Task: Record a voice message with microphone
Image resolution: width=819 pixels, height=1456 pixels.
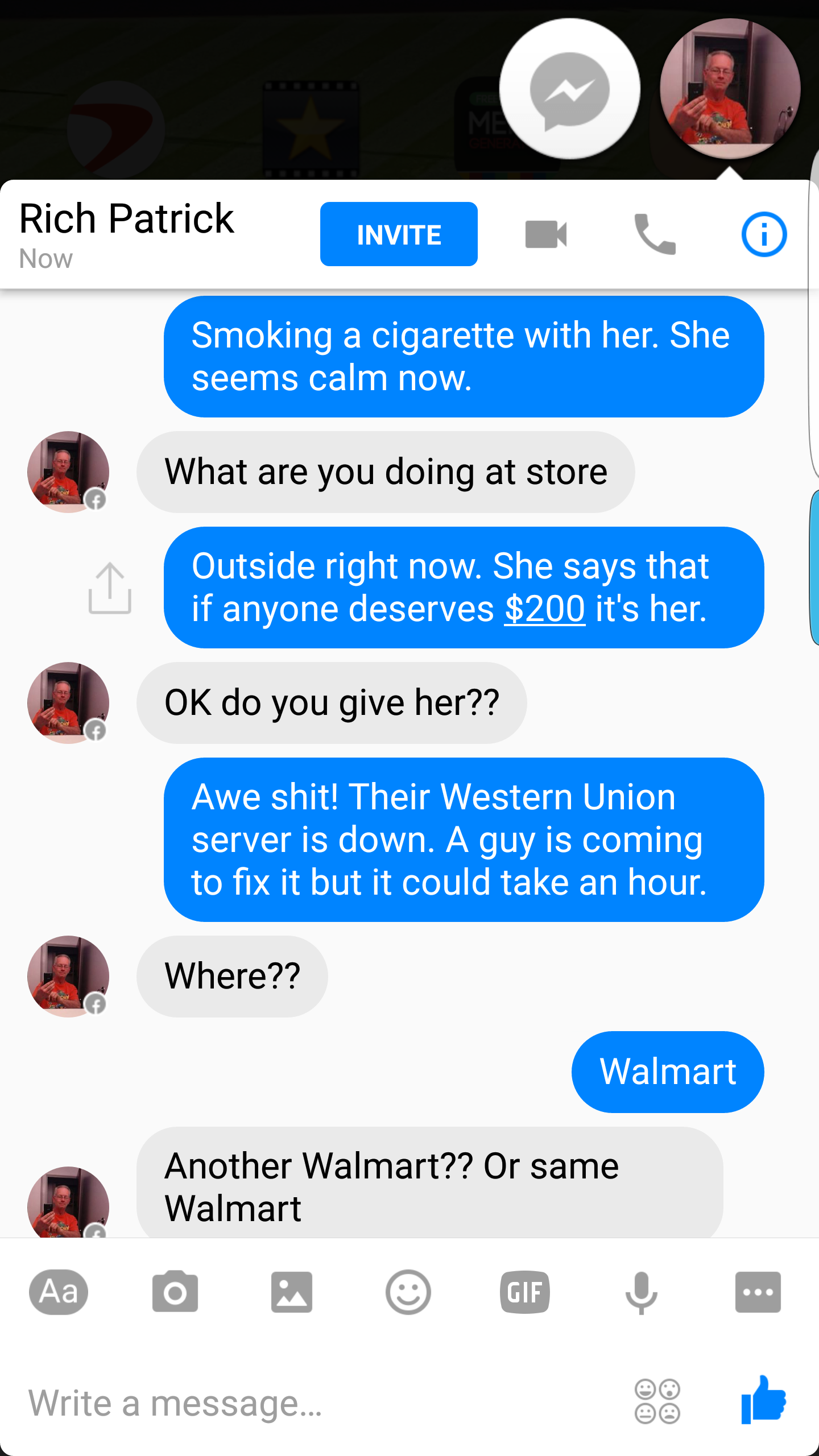Action: tap(642, 1292)
